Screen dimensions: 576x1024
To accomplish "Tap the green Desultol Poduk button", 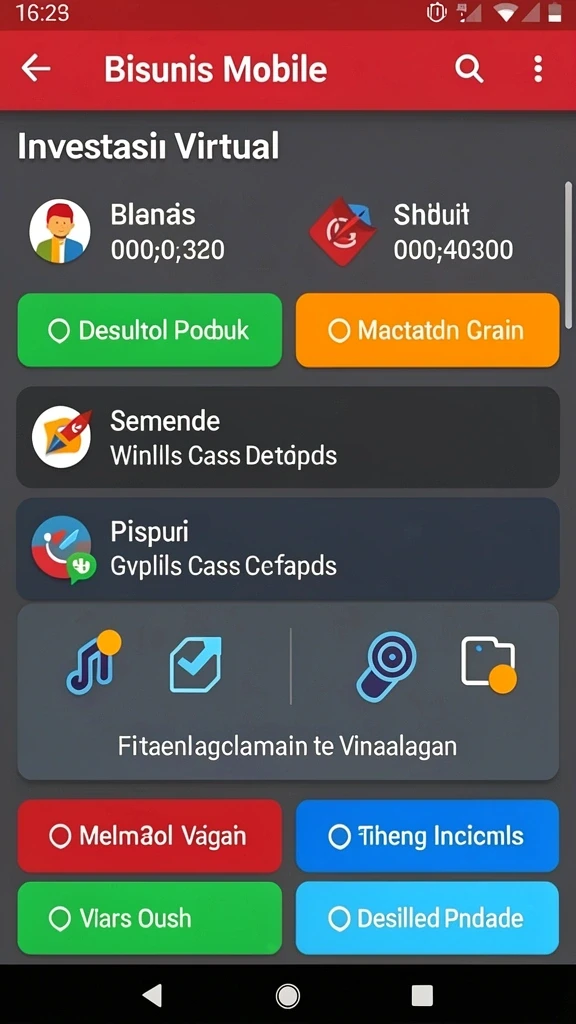I will [150, 330].
